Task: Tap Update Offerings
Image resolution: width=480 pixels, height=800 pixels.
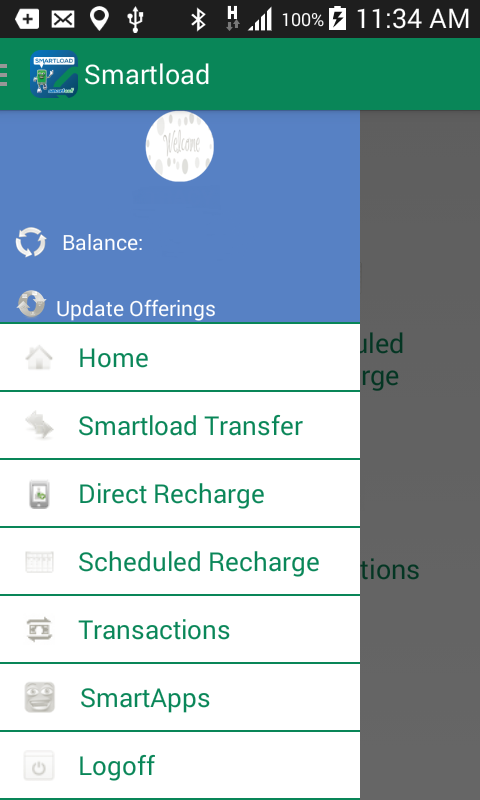Action: pyautogui.click(x=116, y=307)
